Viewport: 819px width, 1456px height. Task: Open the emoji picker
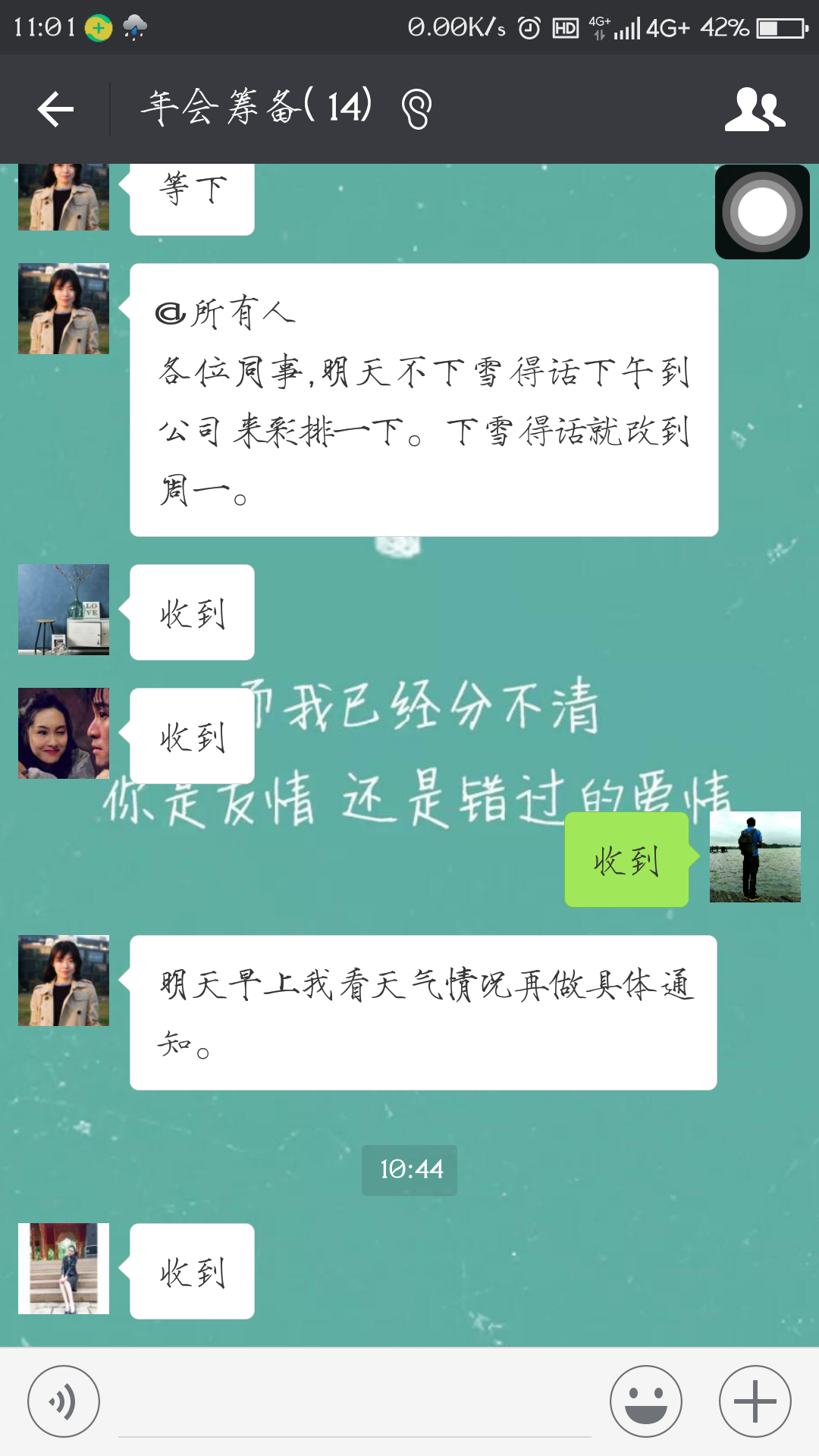pyautogui.click(x=646, y=1401)
